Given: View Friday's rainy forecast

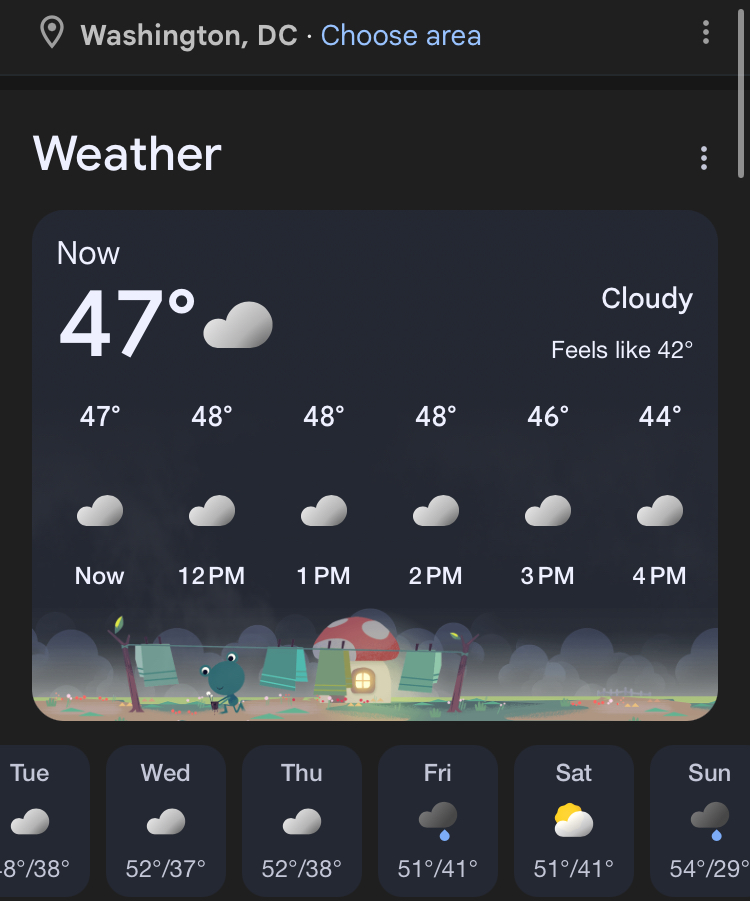Looking at the screenshot, I should (438, 820).
